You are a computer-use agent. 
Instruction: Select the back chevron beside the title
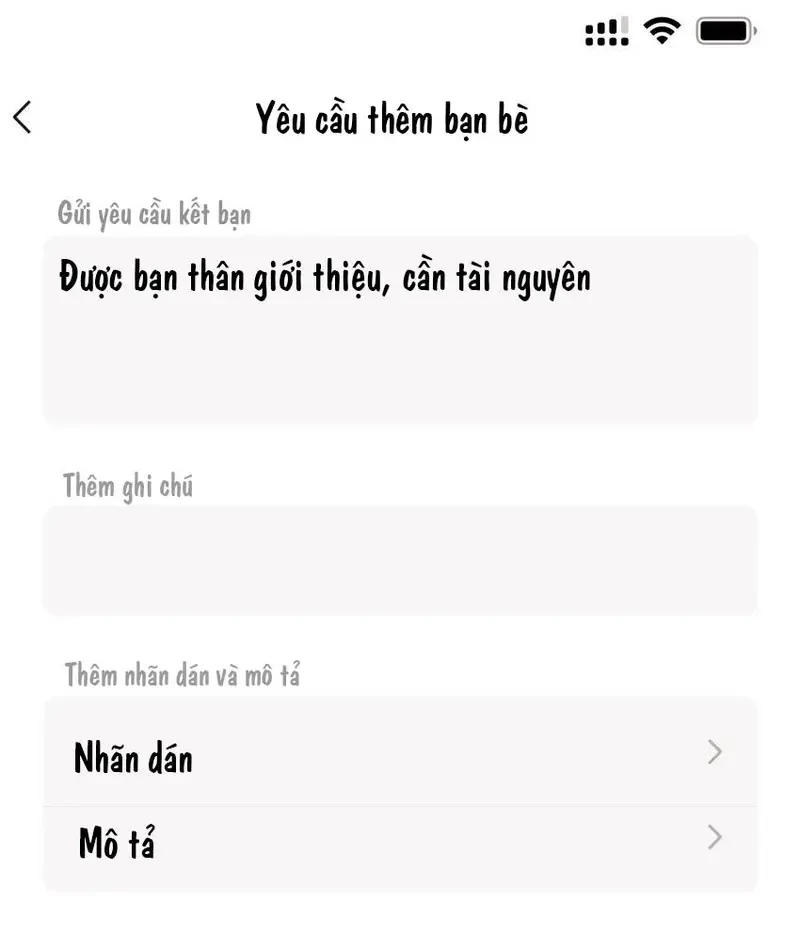pyautogui.click(x=22, y=117)
